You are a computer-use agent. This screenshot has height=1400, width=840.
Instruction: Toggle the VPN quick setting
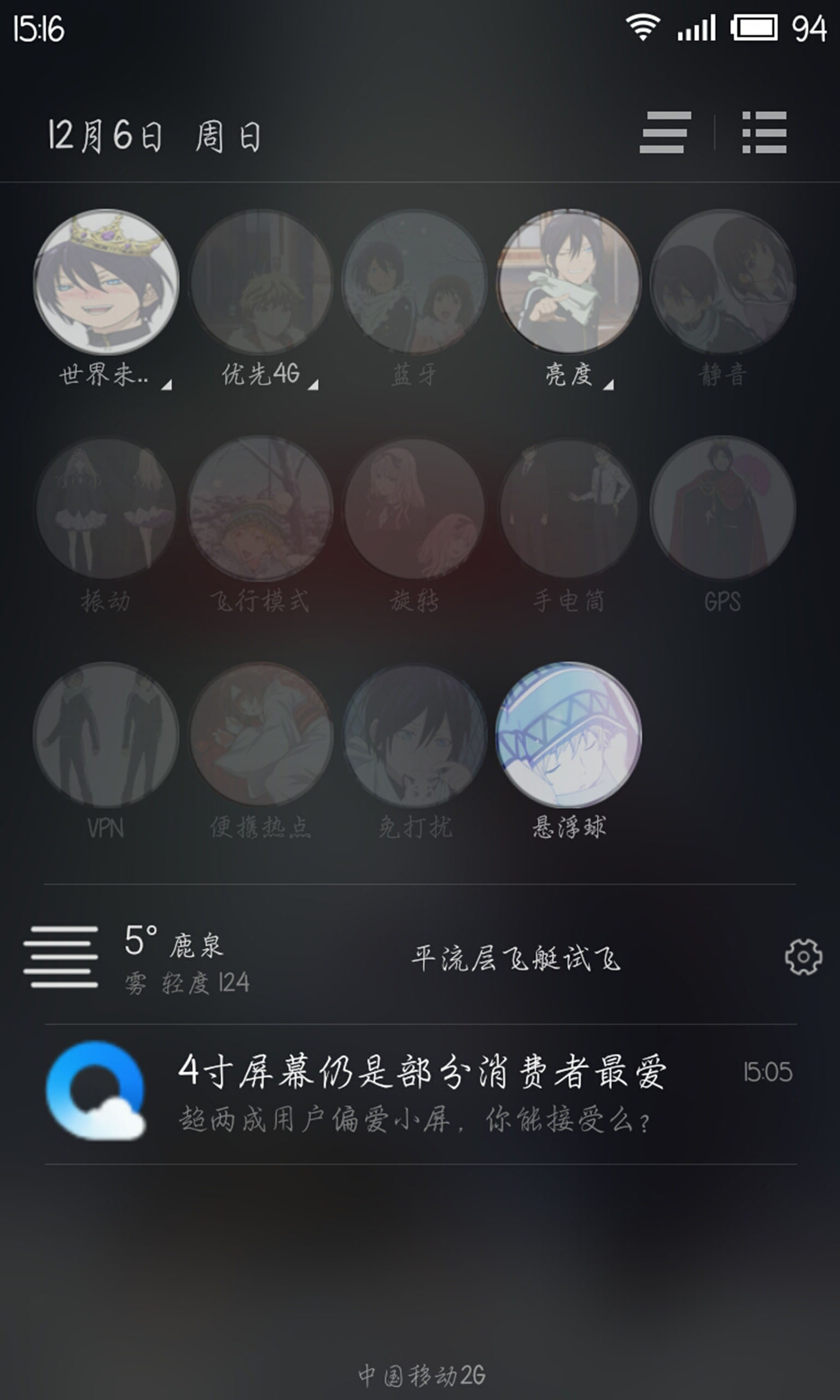pos(106,734)
